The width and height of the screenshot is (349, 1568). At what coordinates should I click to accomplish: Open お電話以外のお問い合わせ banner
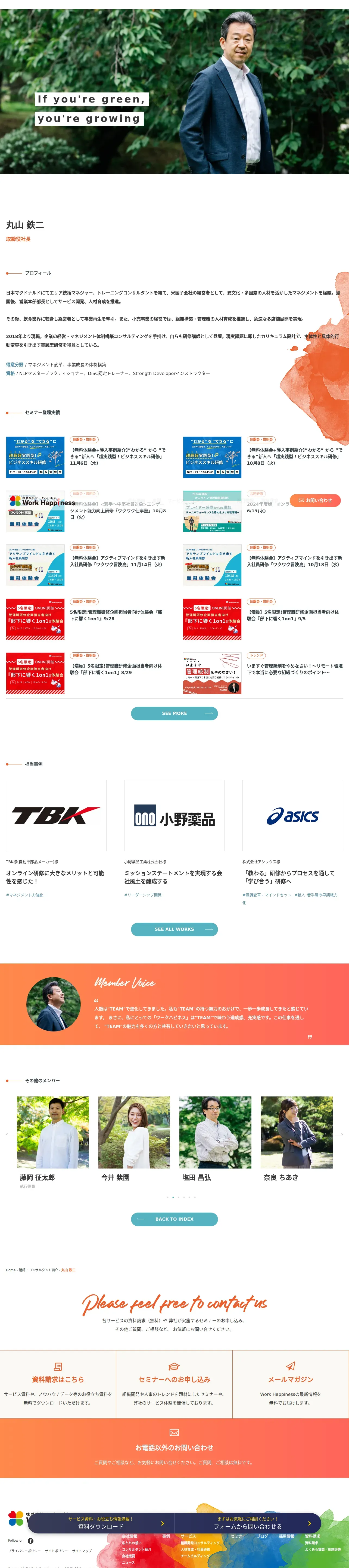point(174,1448)
